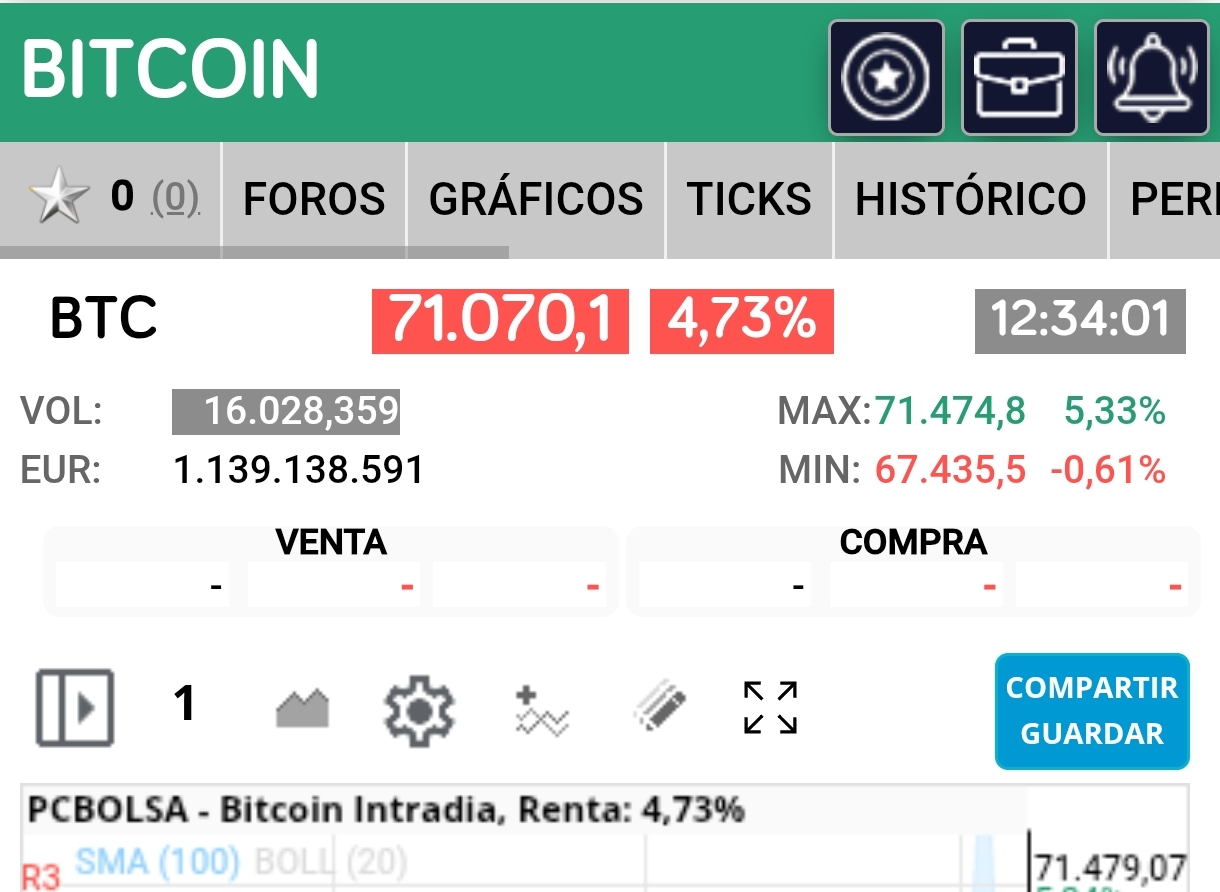Tap the COMPARTIR GUARDAR button
The image size is (1220, 892).
click(1092, 711)
